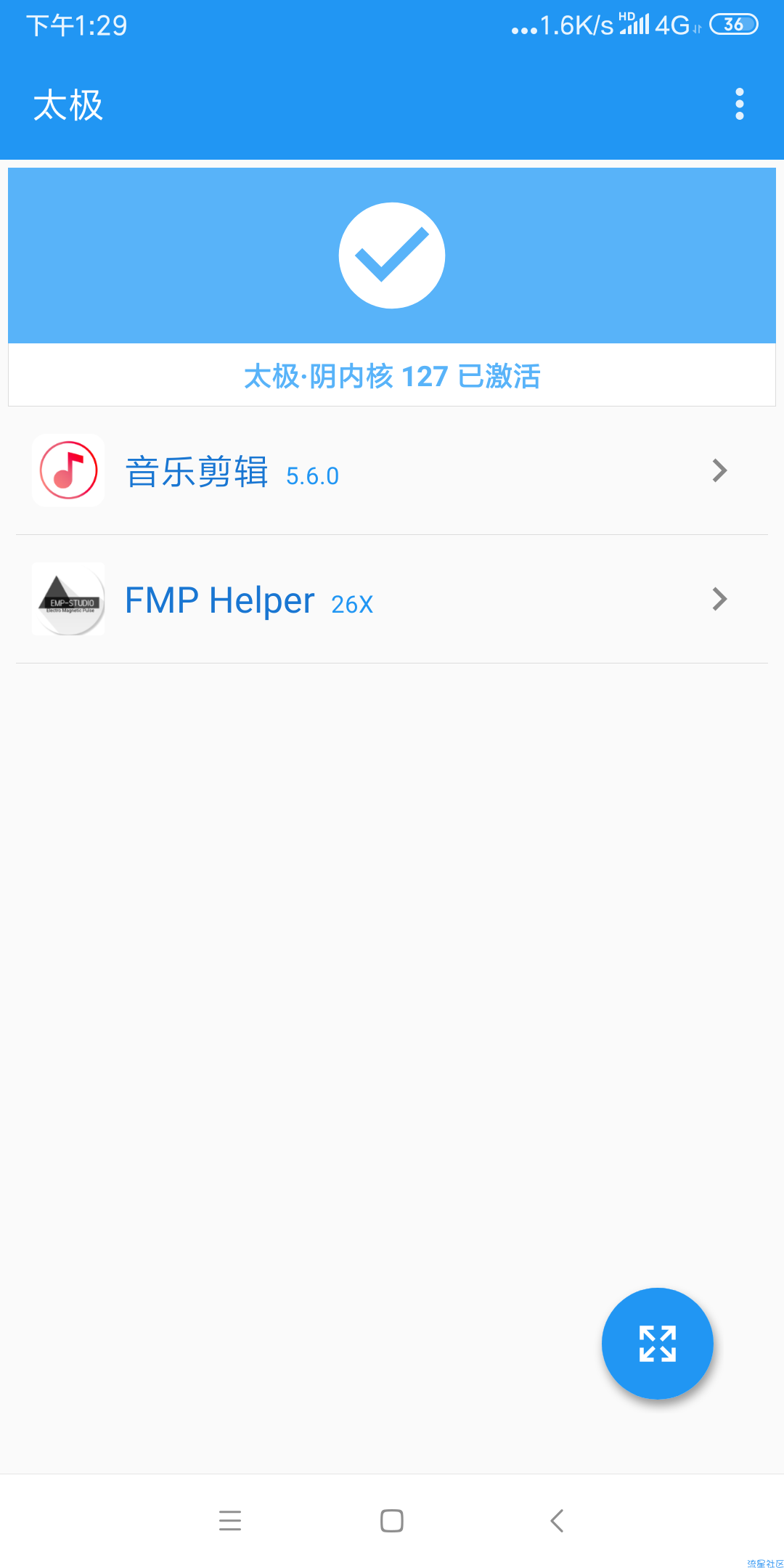Open the 音乐剪辑 5.6.0 app entry

click(392, 470)
